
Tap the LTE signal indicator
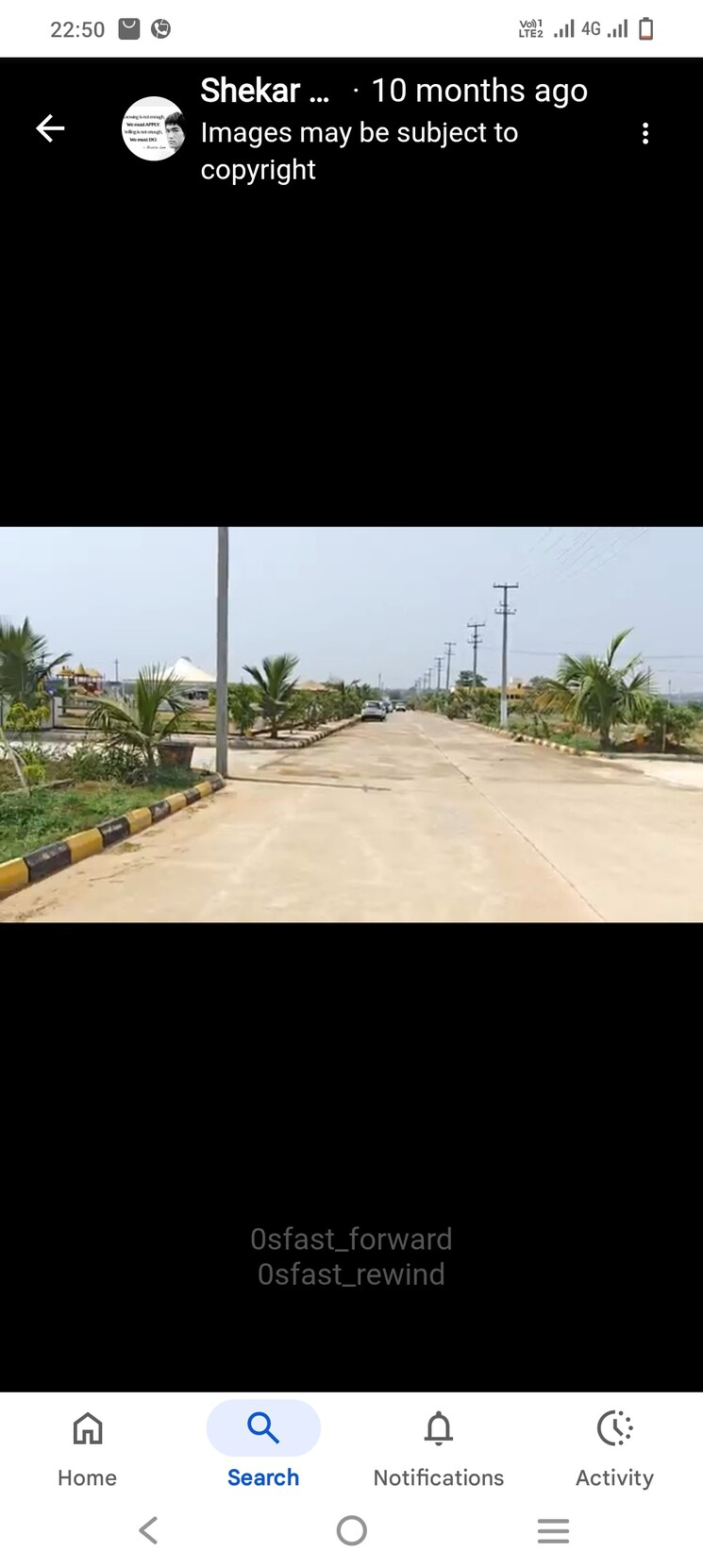pos(532,28)
